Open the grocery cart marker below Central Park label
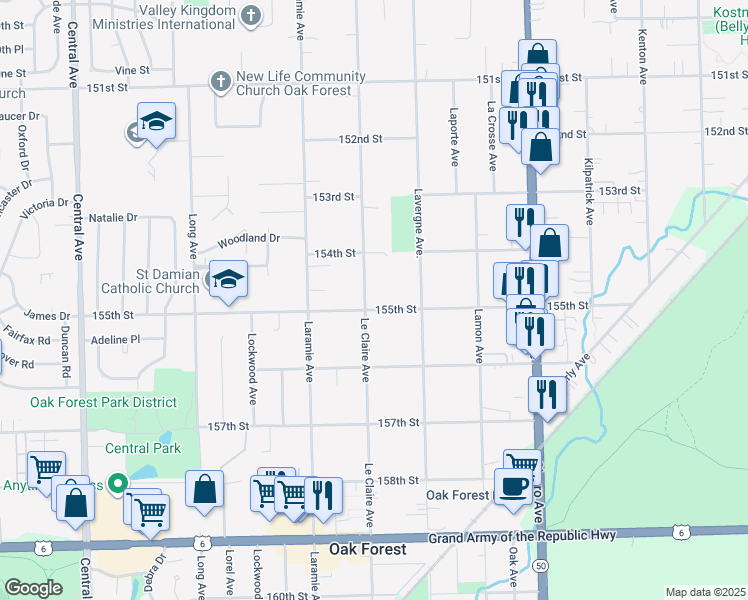The image size is (748, 600). [x=150, y=511]
